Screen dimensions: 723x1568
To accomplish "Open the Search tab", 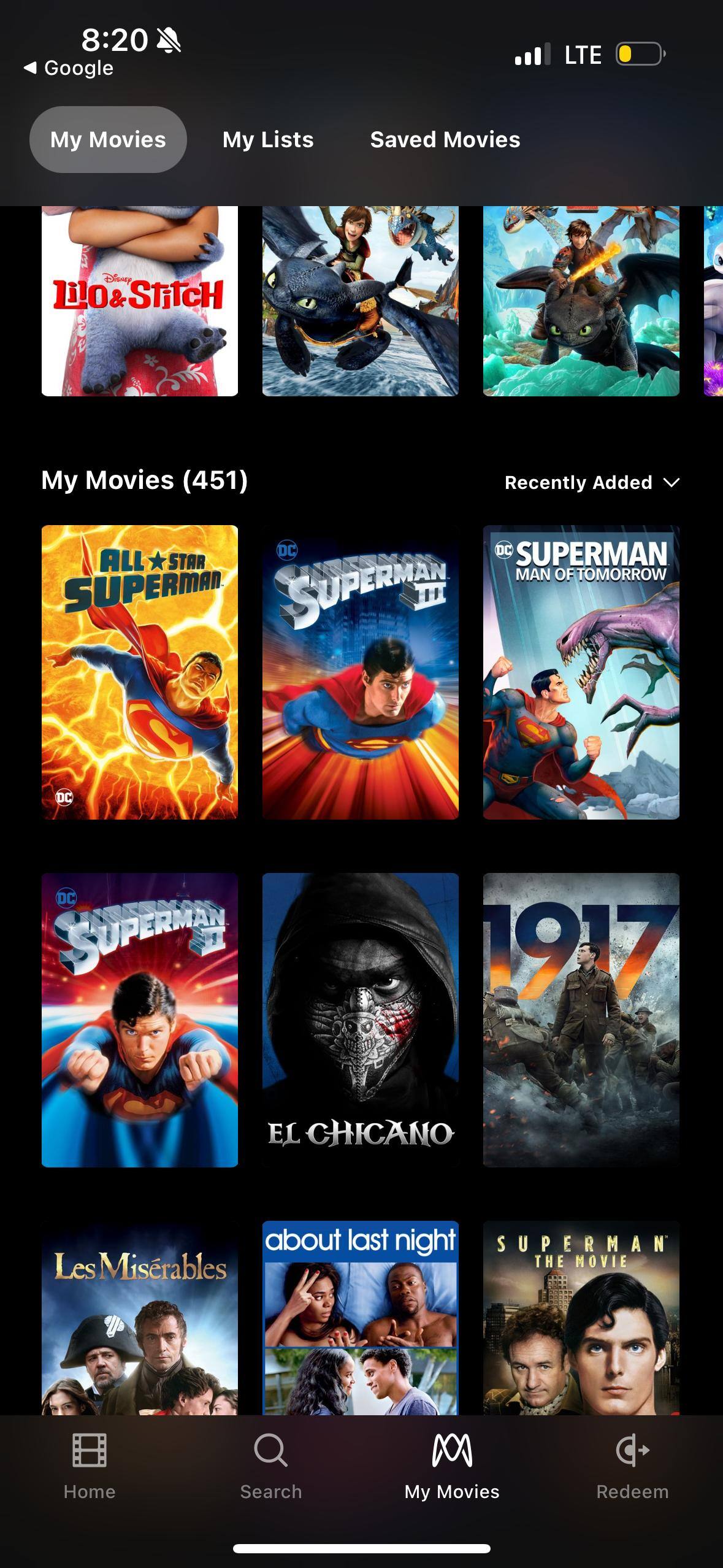I will 270,1466.
